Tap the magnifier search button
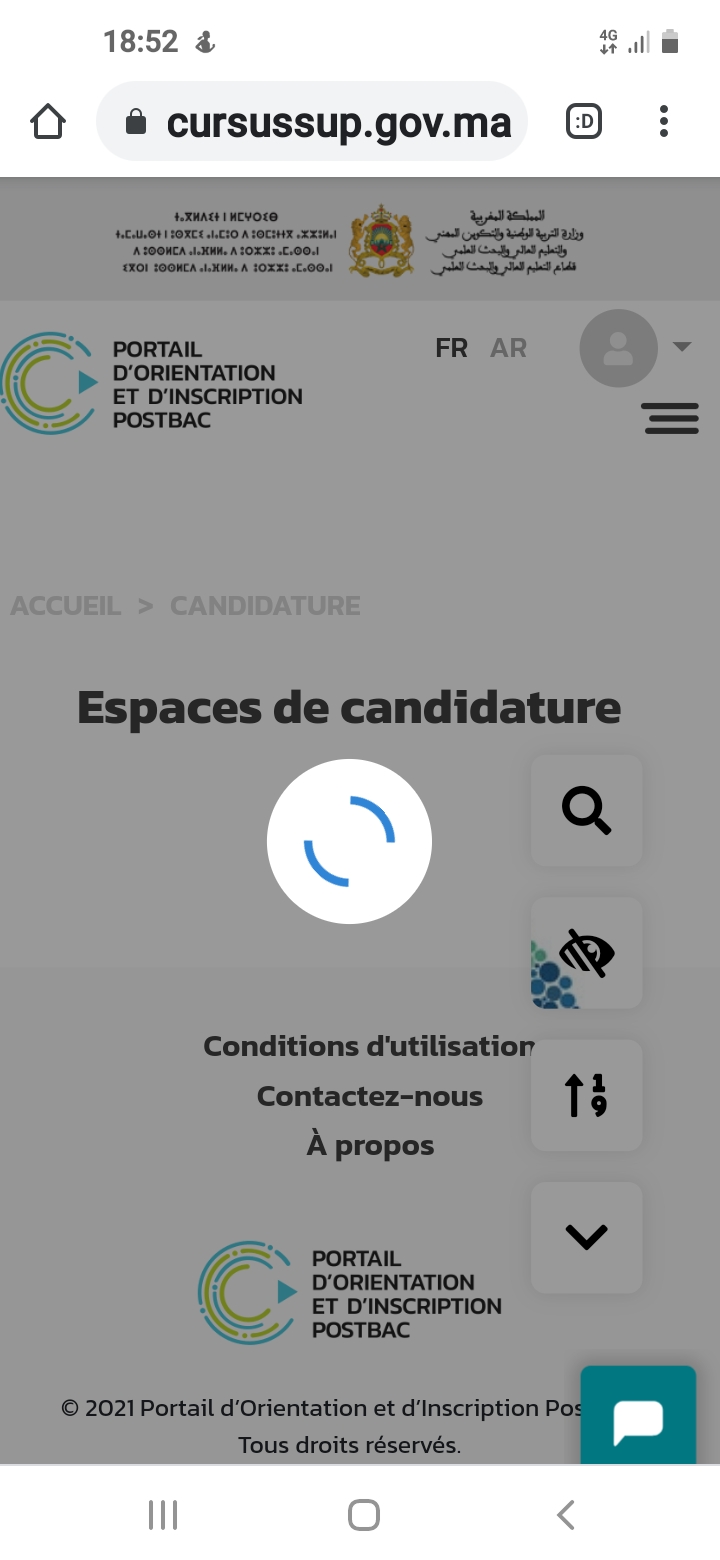Viewport: 720px width, 1560px height. 587,810
